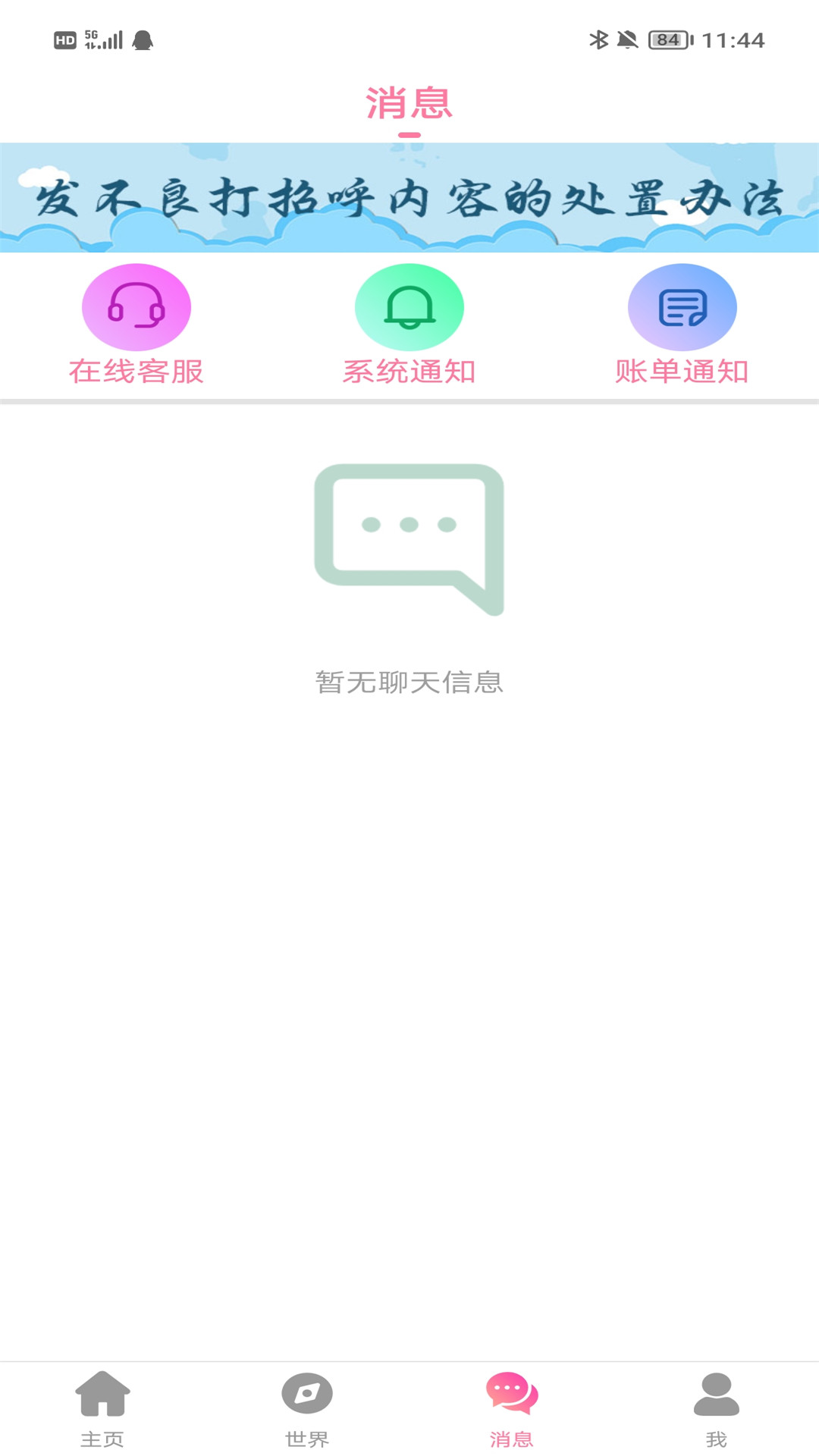Tap the empty chat placeholder icon
Image resolution: width=819 pixels, height=1456 pixels.
[409, 538]
